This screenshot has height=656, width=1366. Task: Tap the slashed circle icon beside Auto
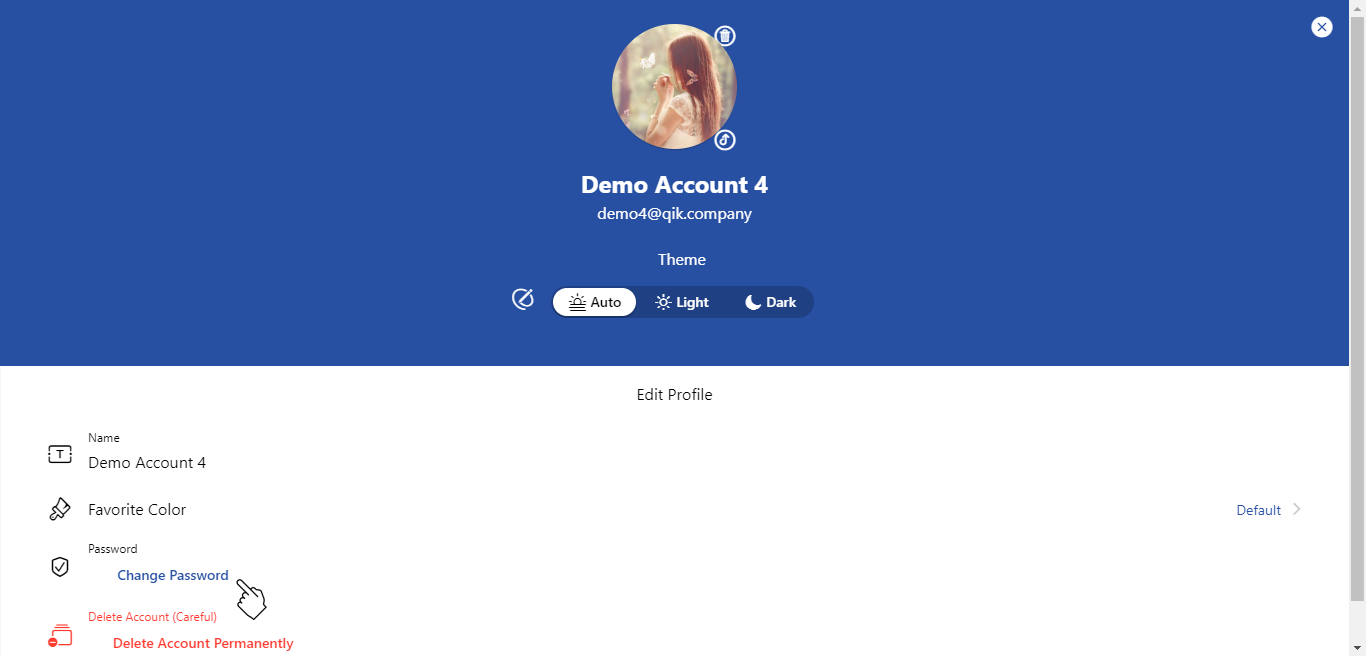522,299
